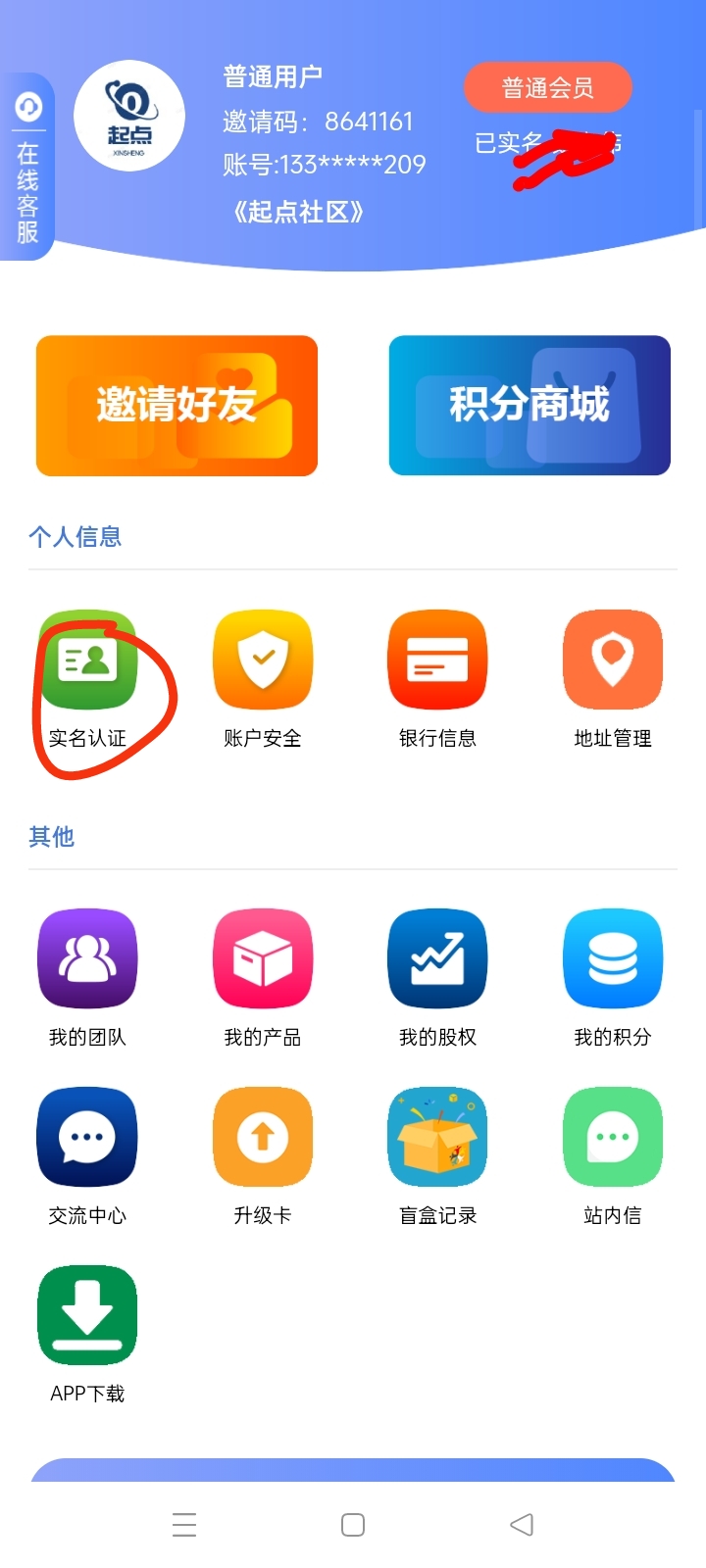This screenshot has height=1568, width=706.
Task: Open the 积分商城 banner
Action: tap(529, 406)
